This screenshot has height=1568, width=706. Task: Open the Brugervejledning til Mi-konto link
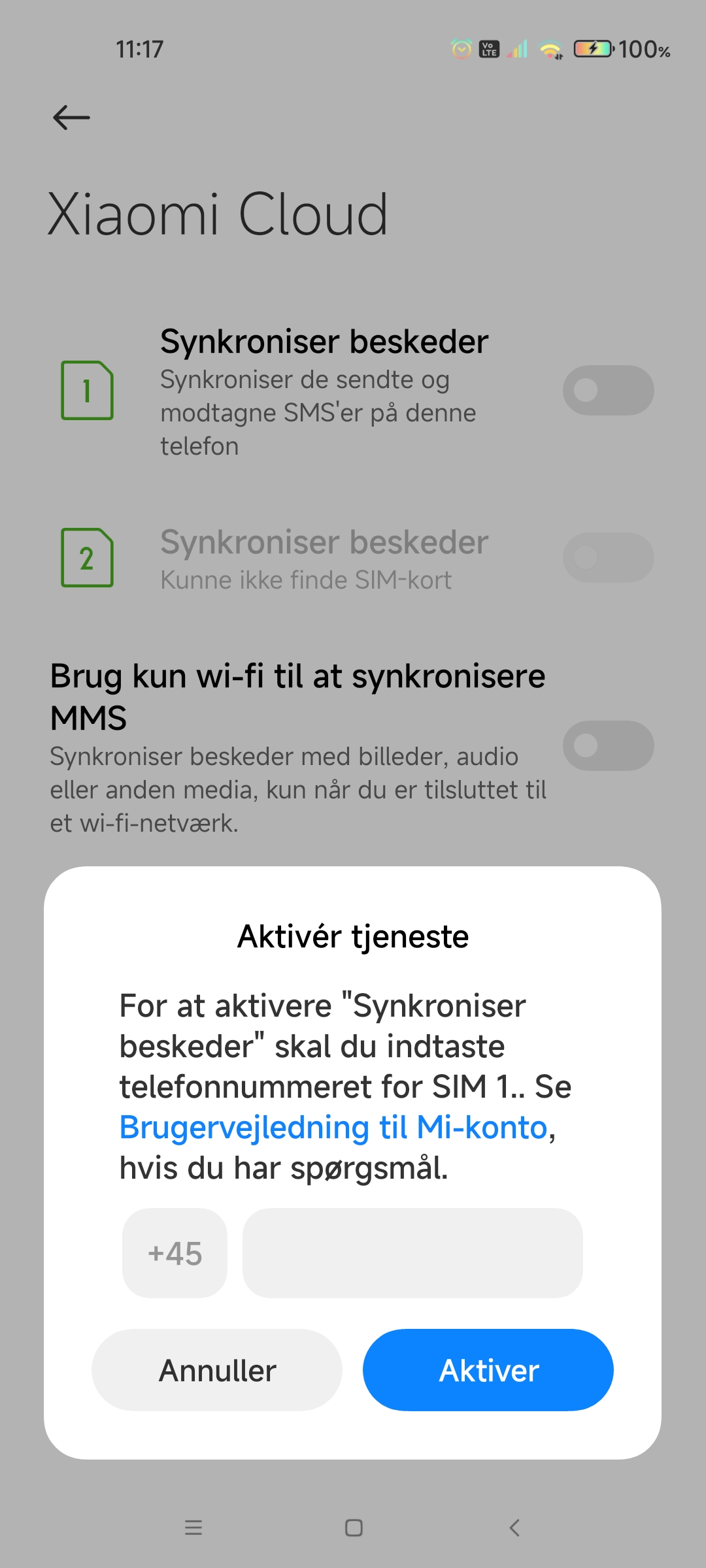coord(333,1127)
